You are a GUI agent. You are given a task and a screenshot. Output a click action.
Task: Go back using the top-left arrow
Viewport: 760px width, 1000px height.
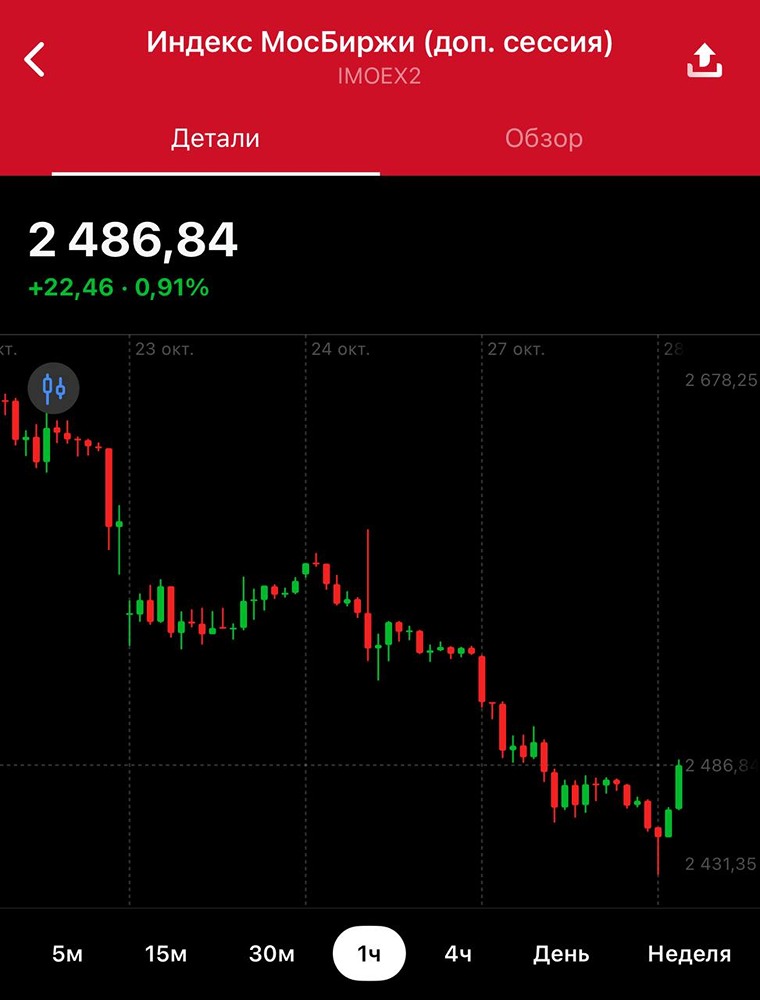36,60
